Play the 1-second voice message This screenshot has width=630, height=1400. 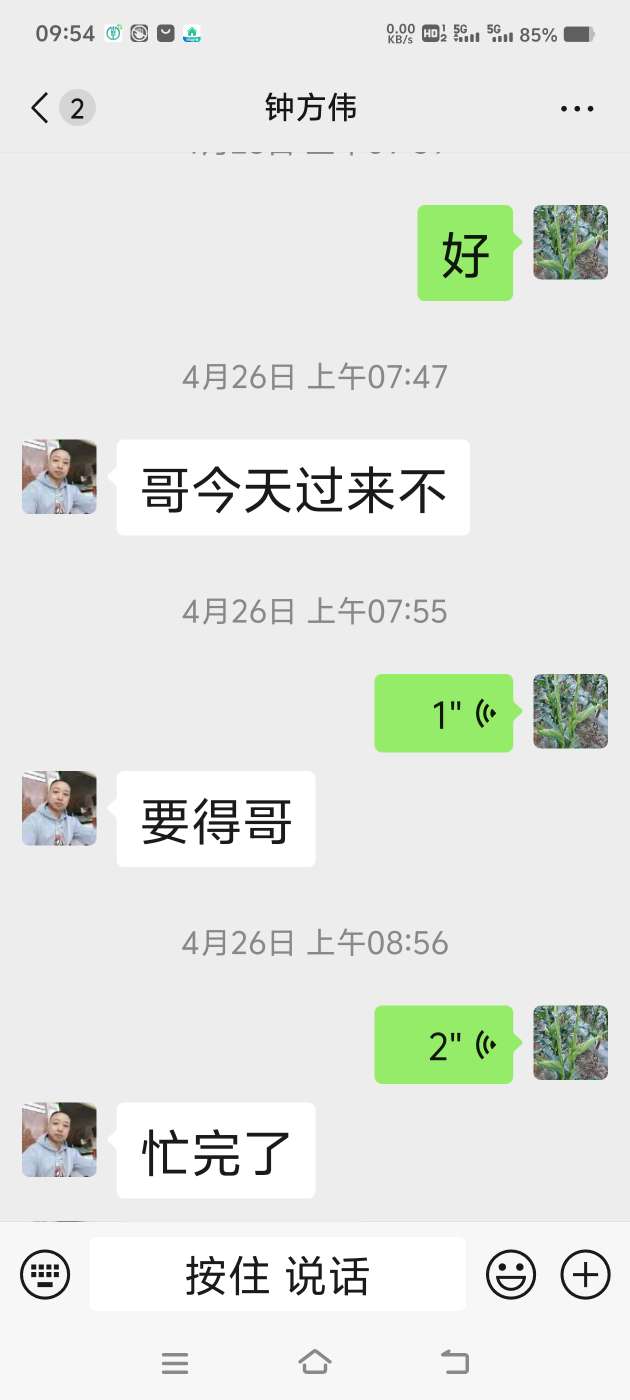[x=444, y=713]
